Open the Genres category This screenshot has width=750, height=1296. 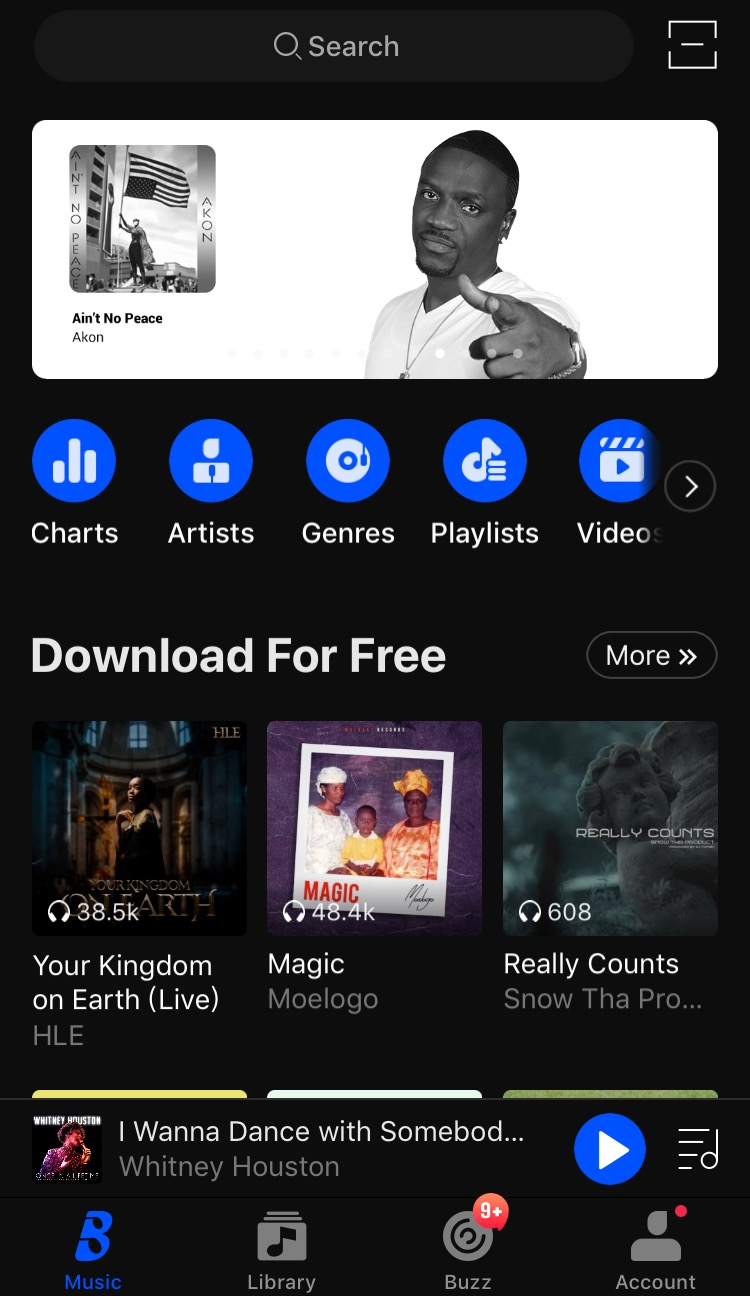348,461
